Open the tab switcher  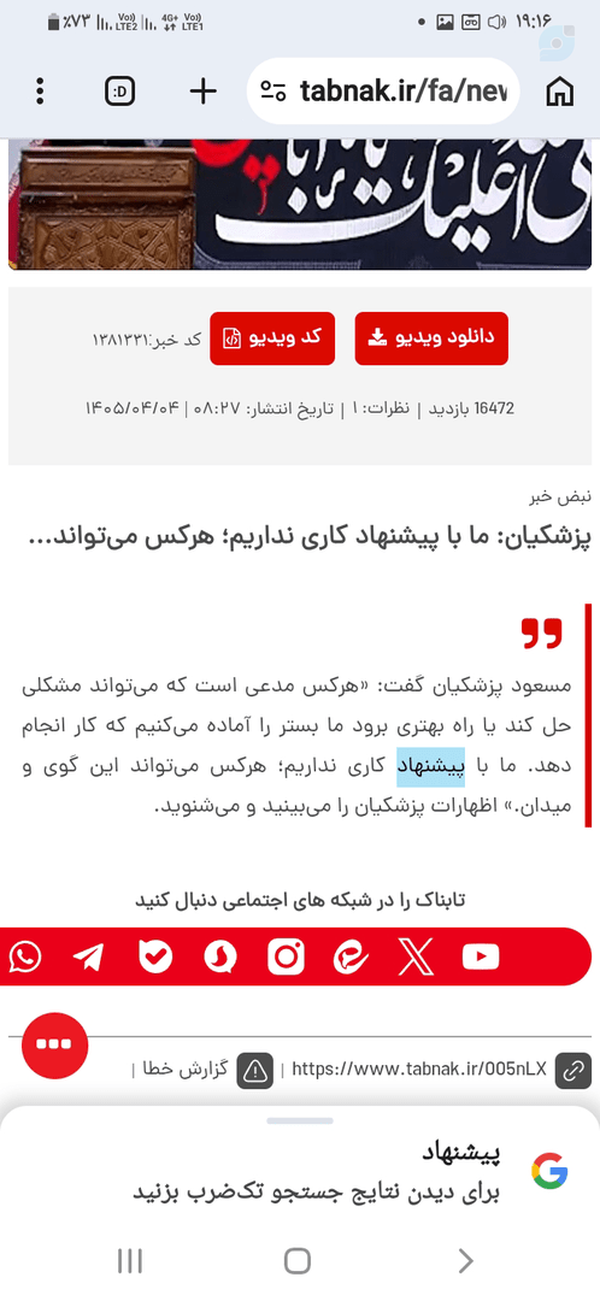click(x=121, y=92)
